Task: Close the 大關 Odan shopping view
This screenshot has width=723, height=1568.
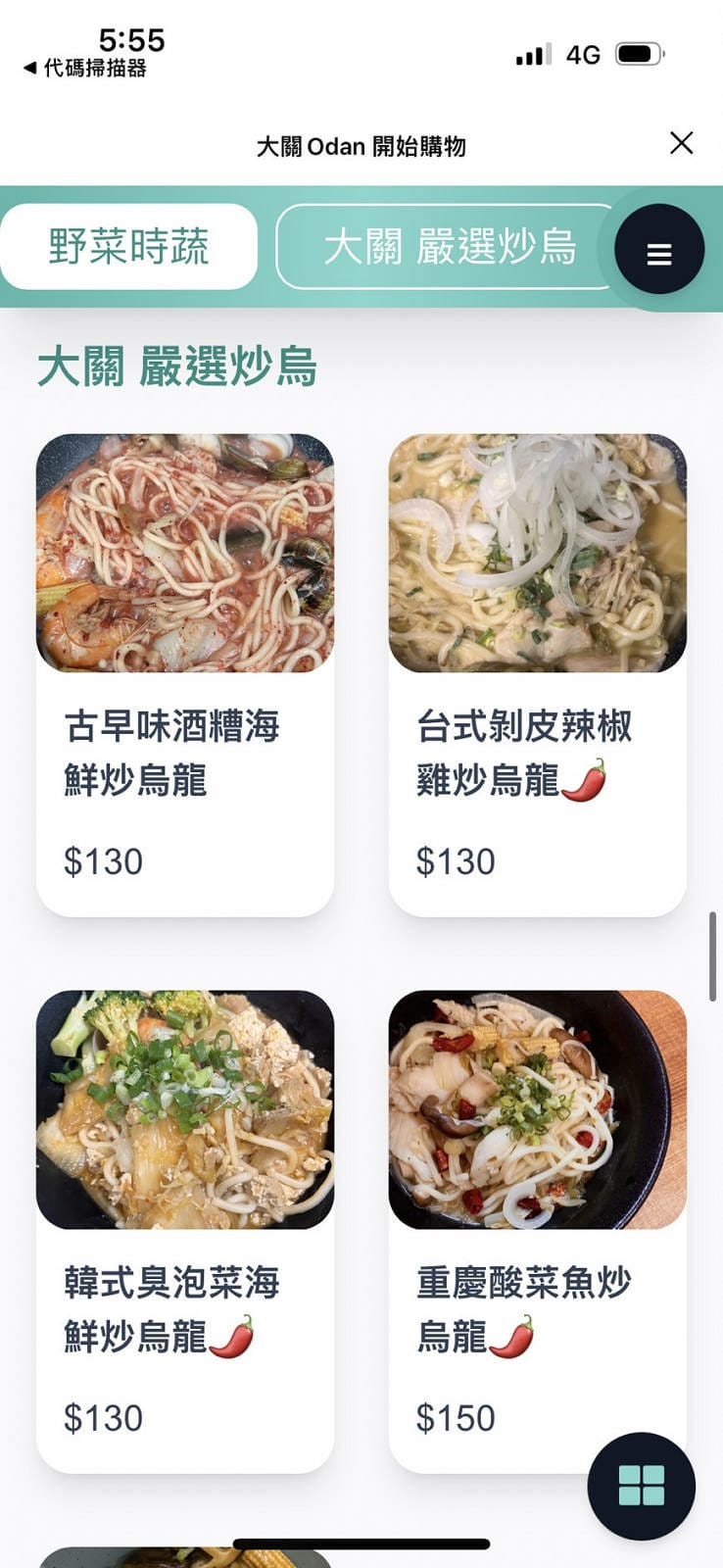Action: [x=681, y=143]
